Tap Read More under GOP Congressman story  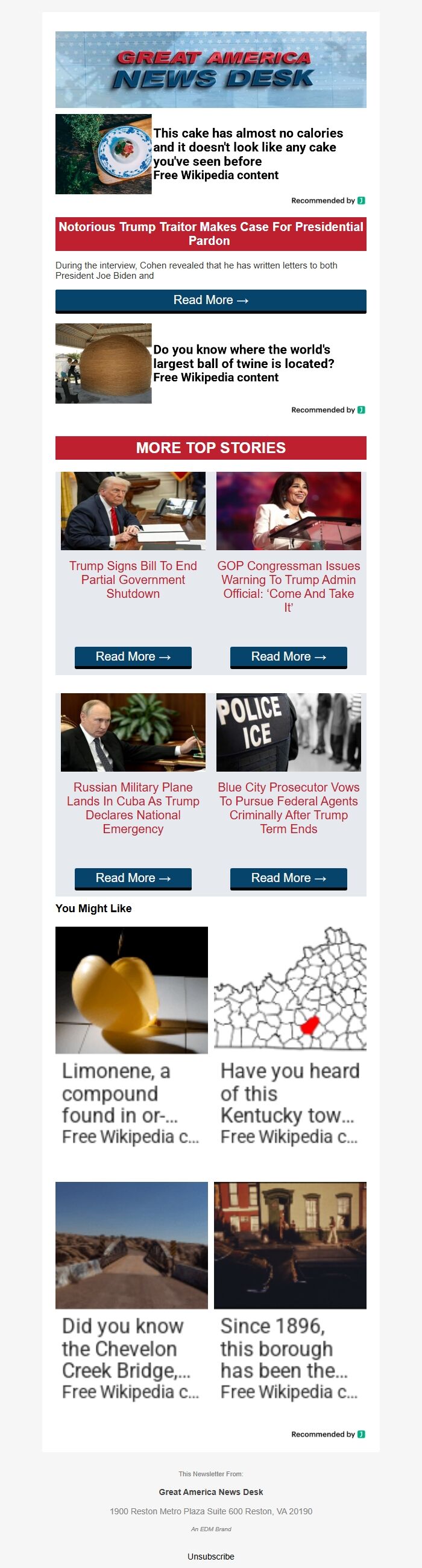coord(288,657)
